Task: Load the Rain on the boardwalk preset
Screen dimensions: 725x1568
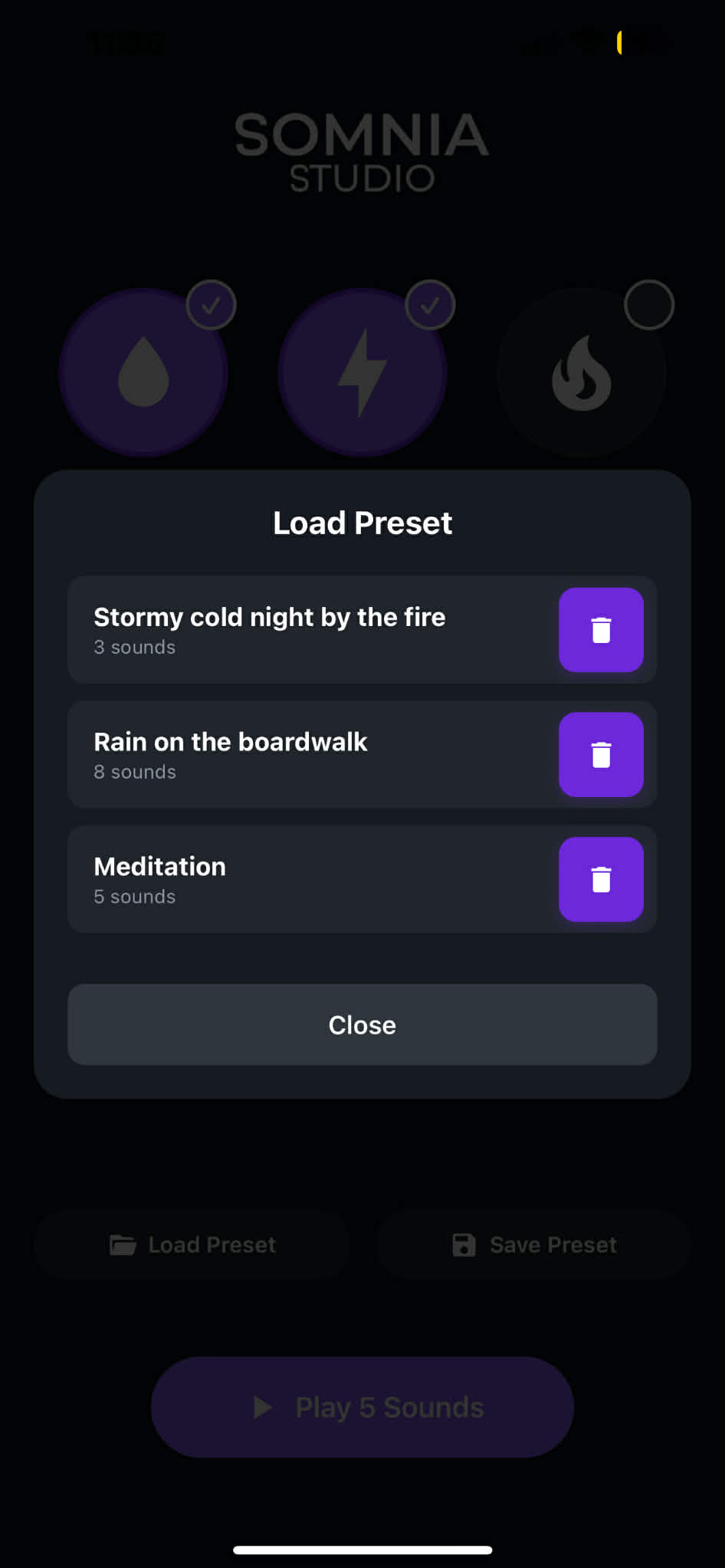Action: coord(307,755)
